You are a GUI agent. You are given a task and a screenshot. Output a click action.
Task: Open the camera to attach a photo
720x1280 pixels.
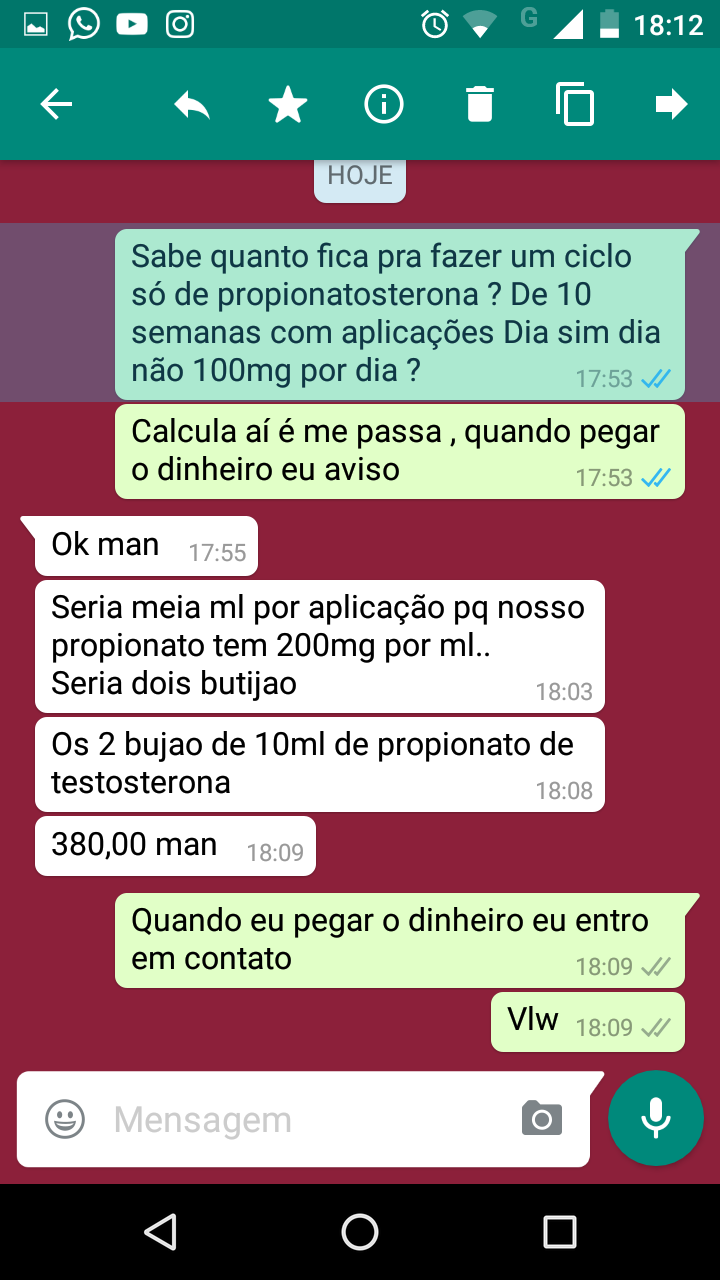point(542,1119)
